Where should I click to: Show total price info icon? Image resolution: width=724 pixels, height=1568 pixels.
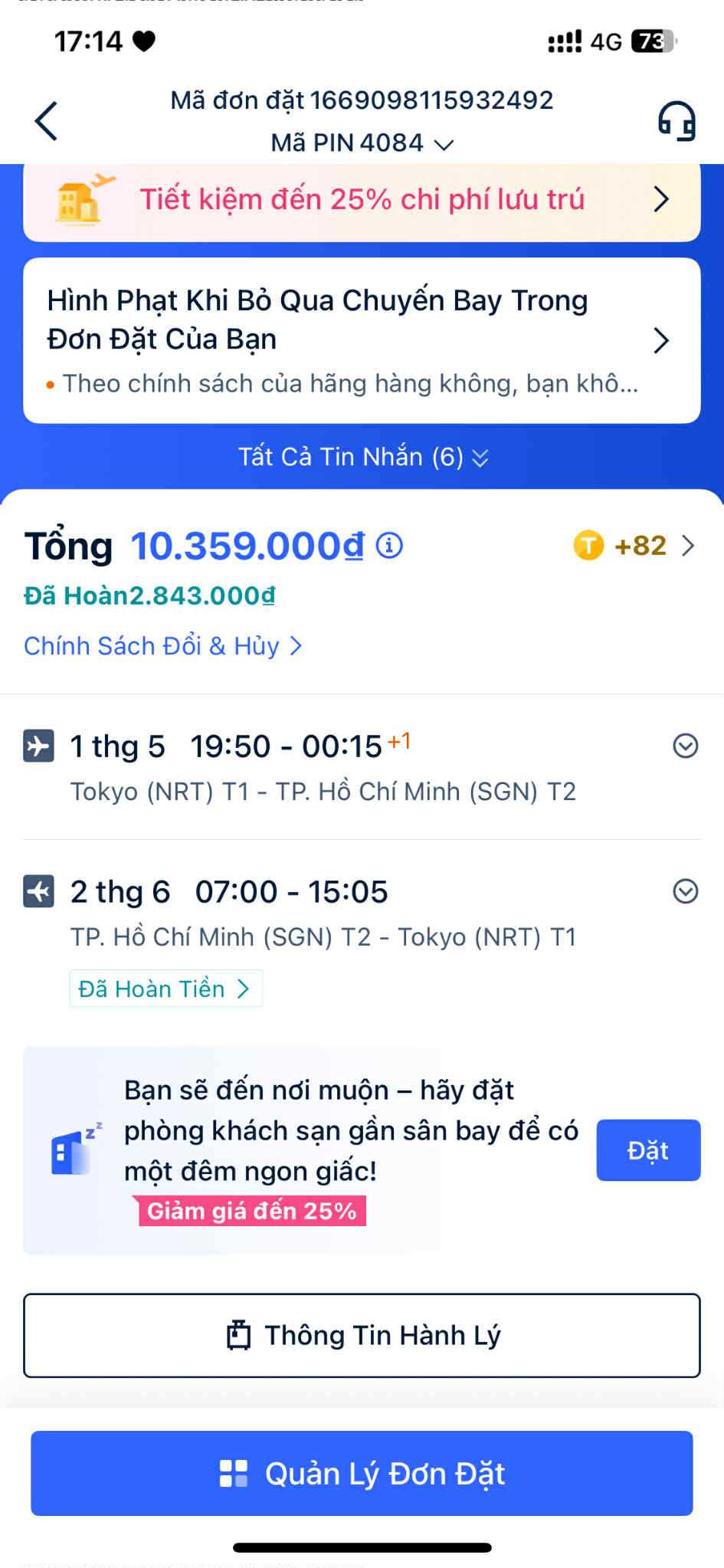click(x=389, y=546)
